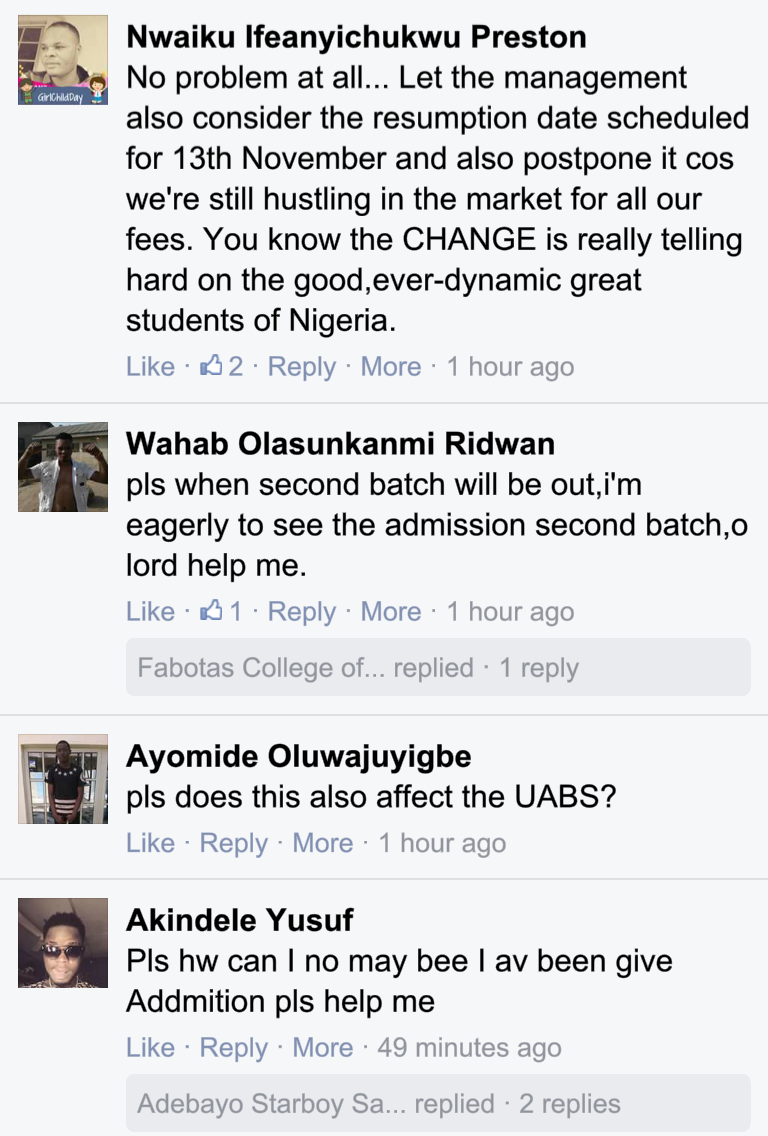Like Wahab Olasunkanmi Ridwan's comment
Screen dimensions: 768x1136
(150, 611)
